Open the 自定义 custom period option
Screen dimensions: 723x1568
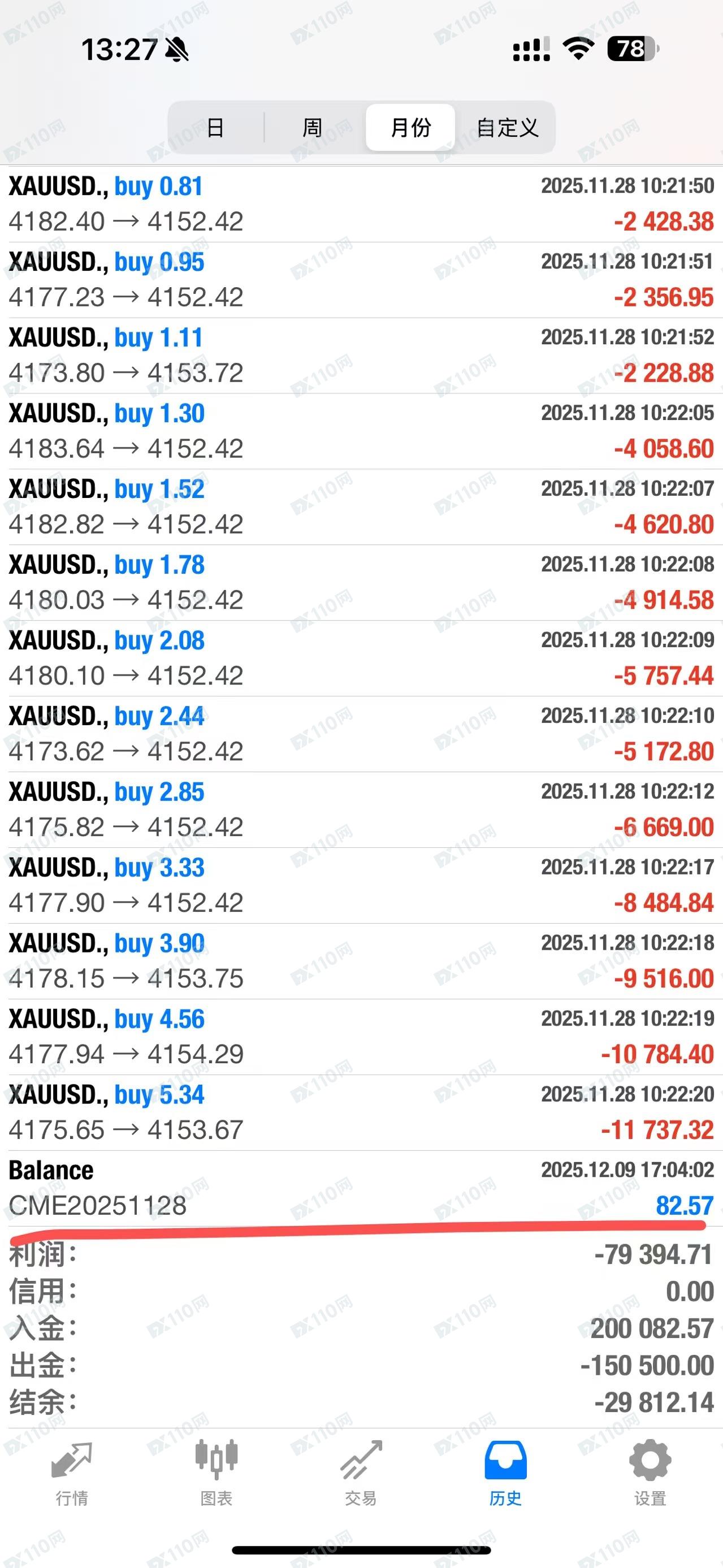[507, 128]
